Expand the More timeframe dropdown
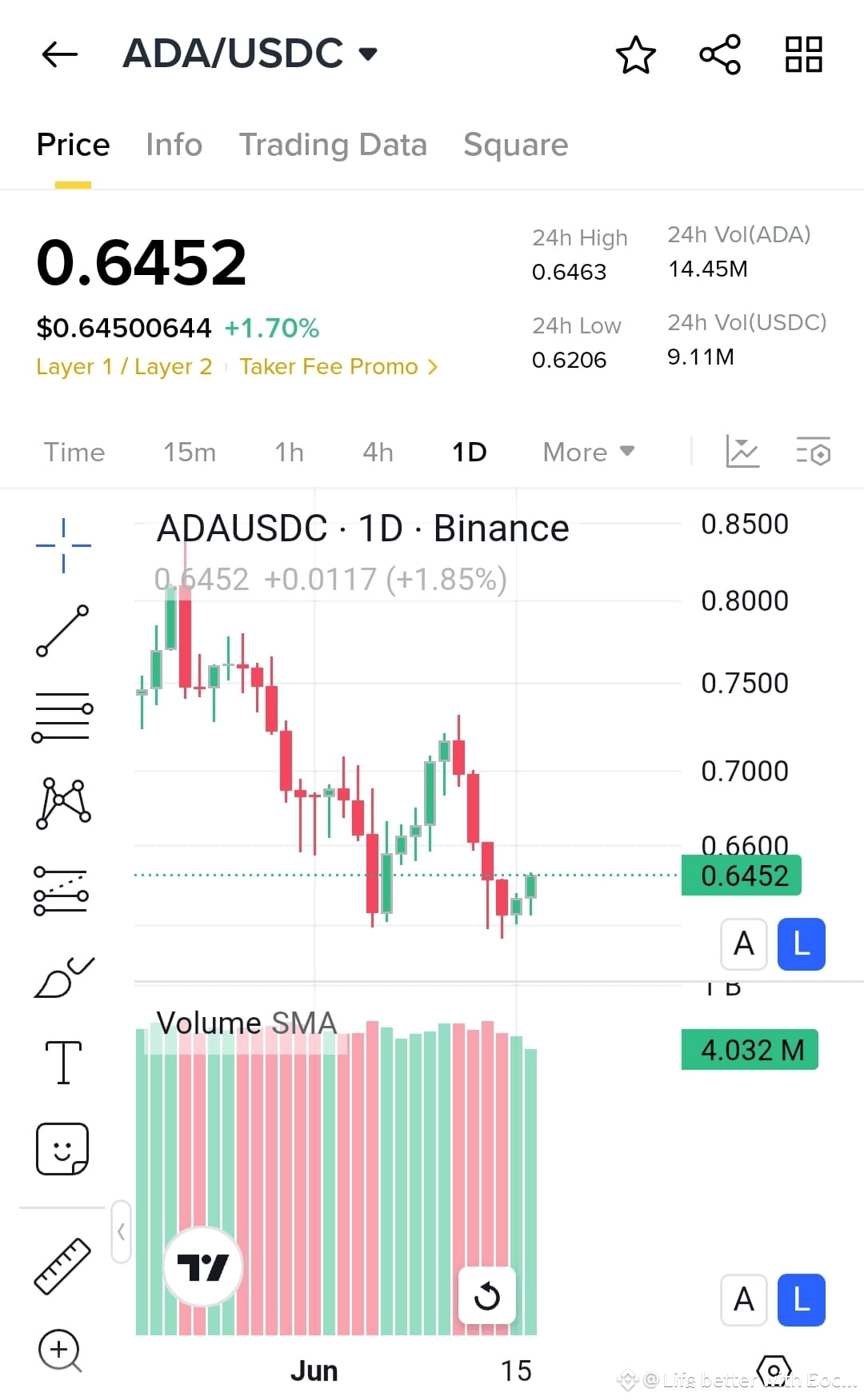The height and width of the screenshot is (1400, 864). (x=588, y=452)
